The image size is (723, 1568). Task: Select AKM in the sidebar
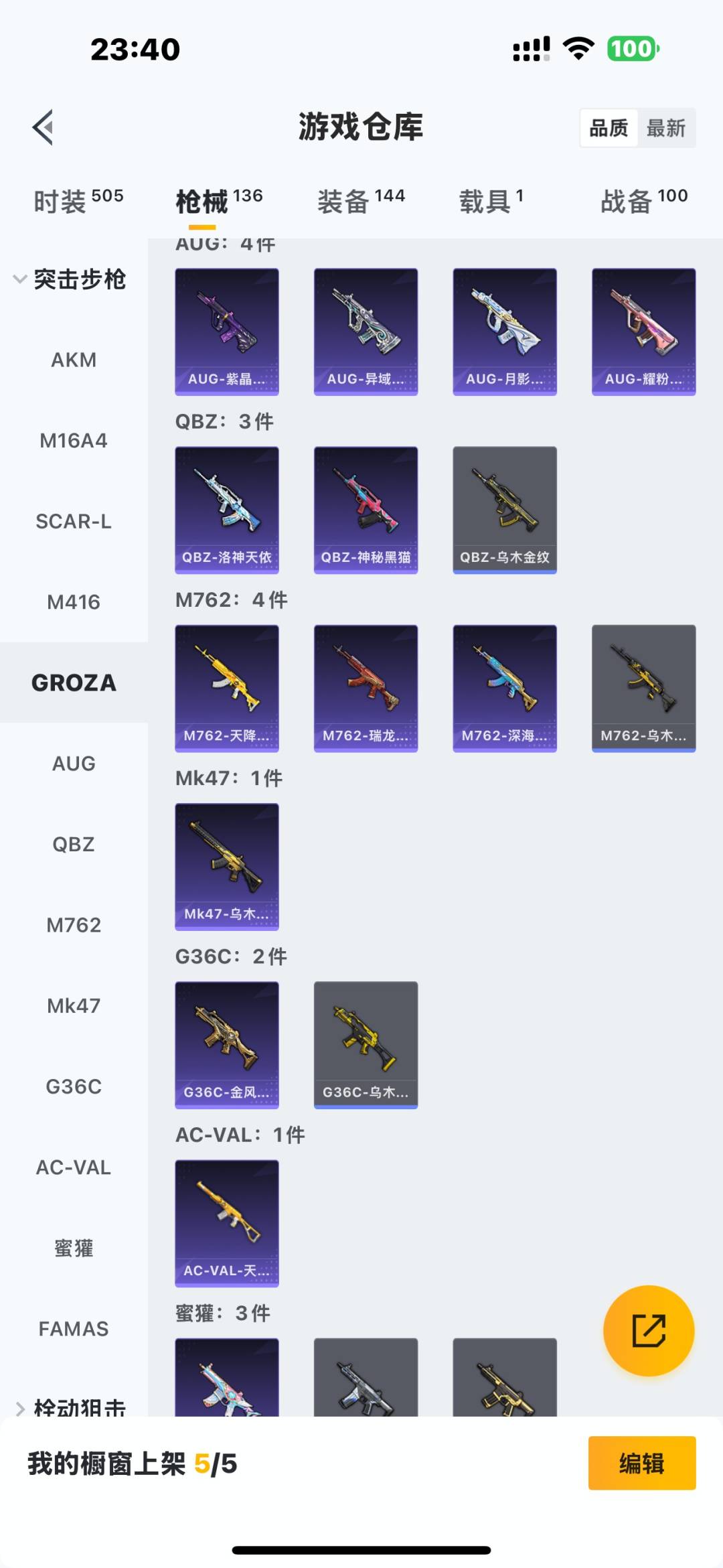point(74,360)
